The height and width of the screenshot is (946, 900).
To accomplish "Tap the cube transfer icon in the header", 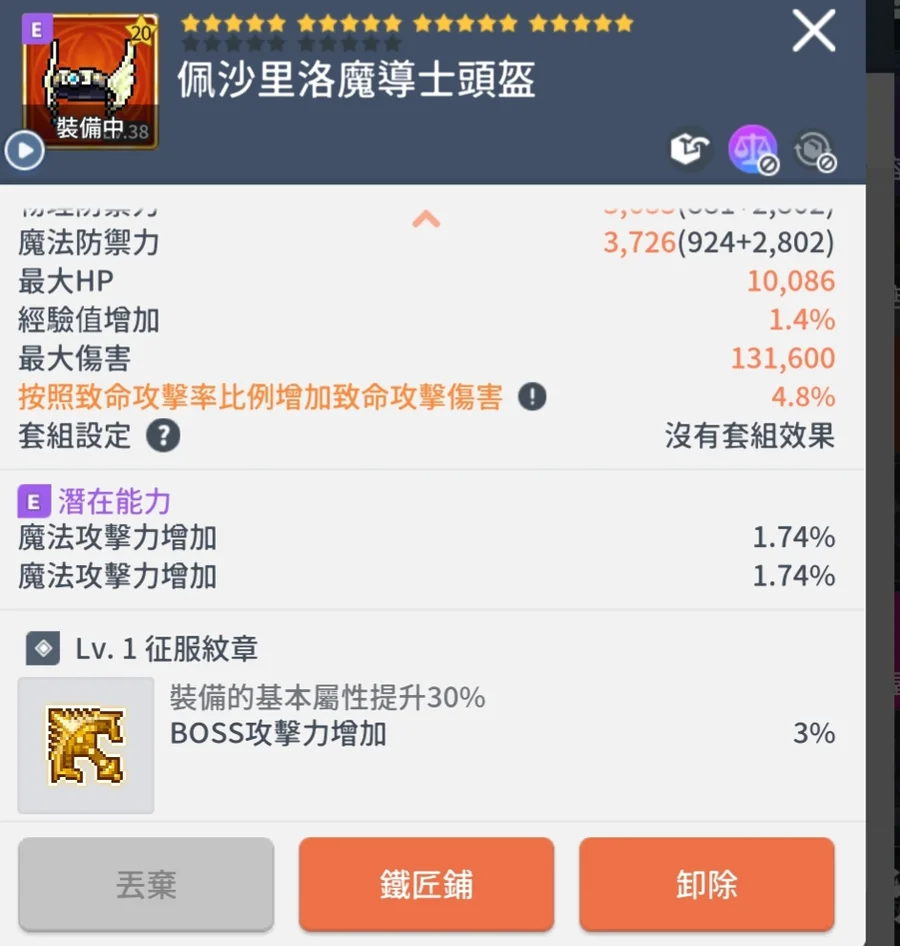I will click(690, 150).
